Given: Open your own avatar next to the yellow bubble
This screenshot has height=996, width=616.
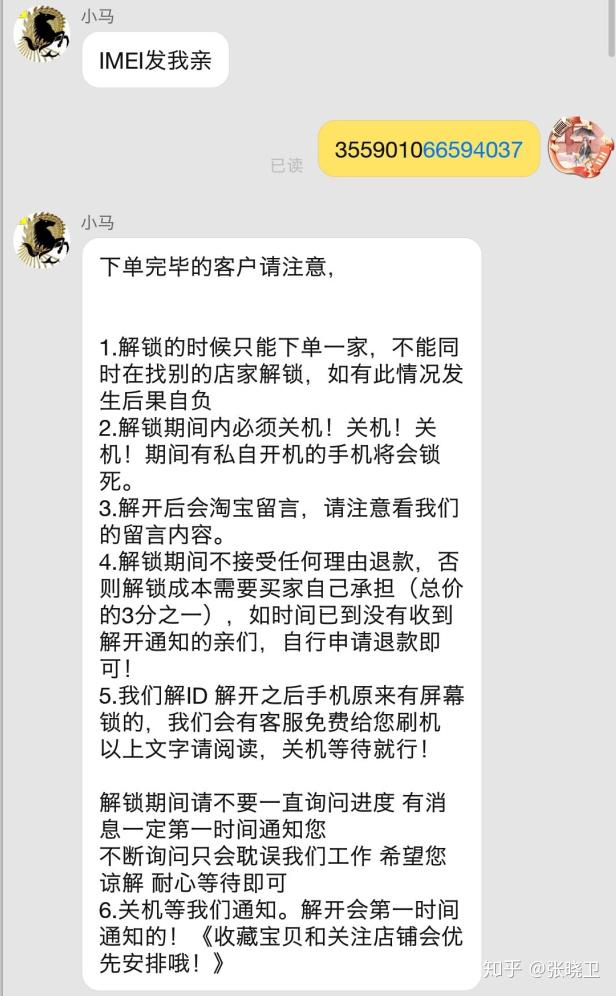Looking at the screenshot, I should [579, 149].
